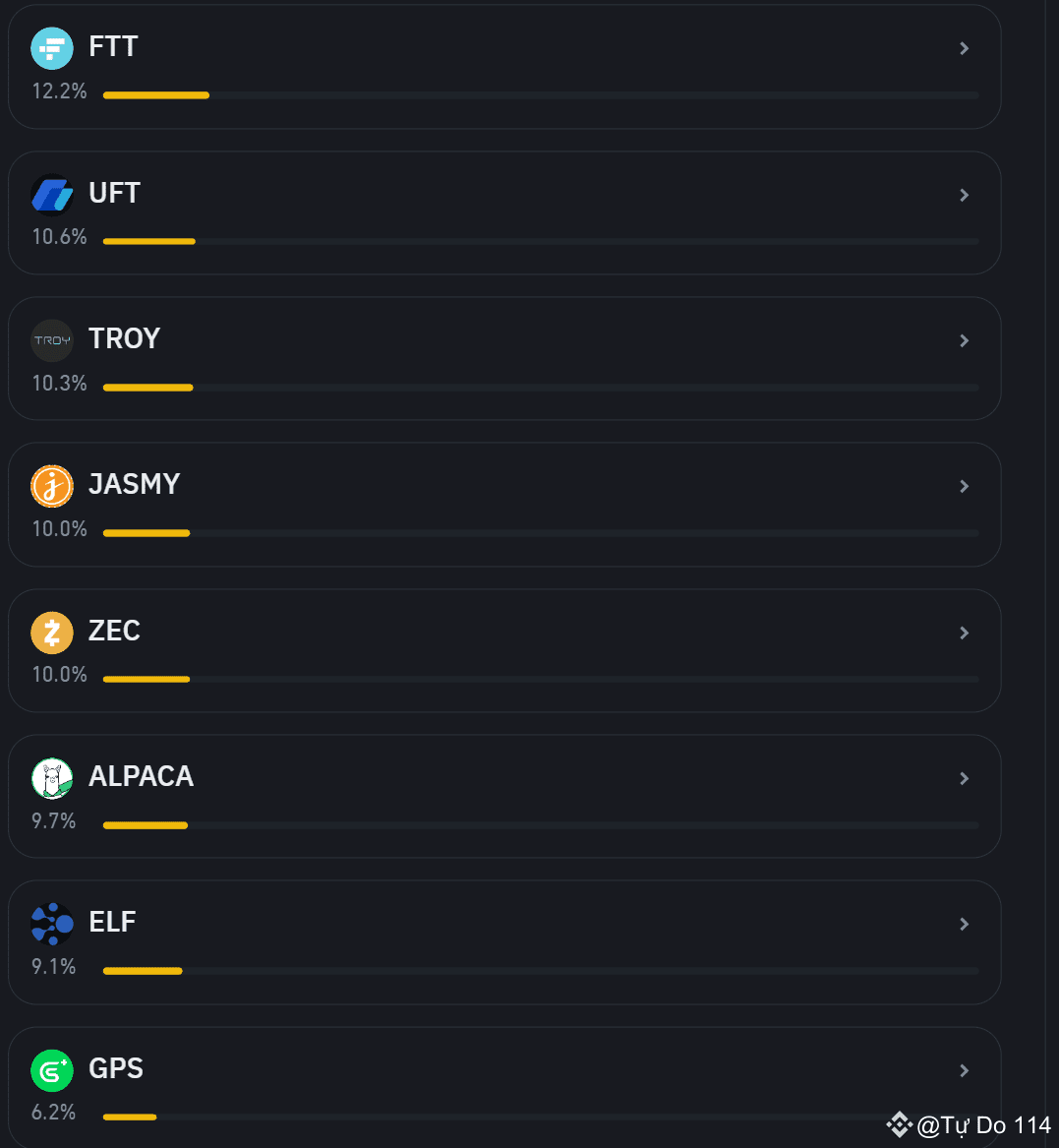Click the FTT token name label
The height and width of the screenshot is (1148, 1059).
point(113,46)
